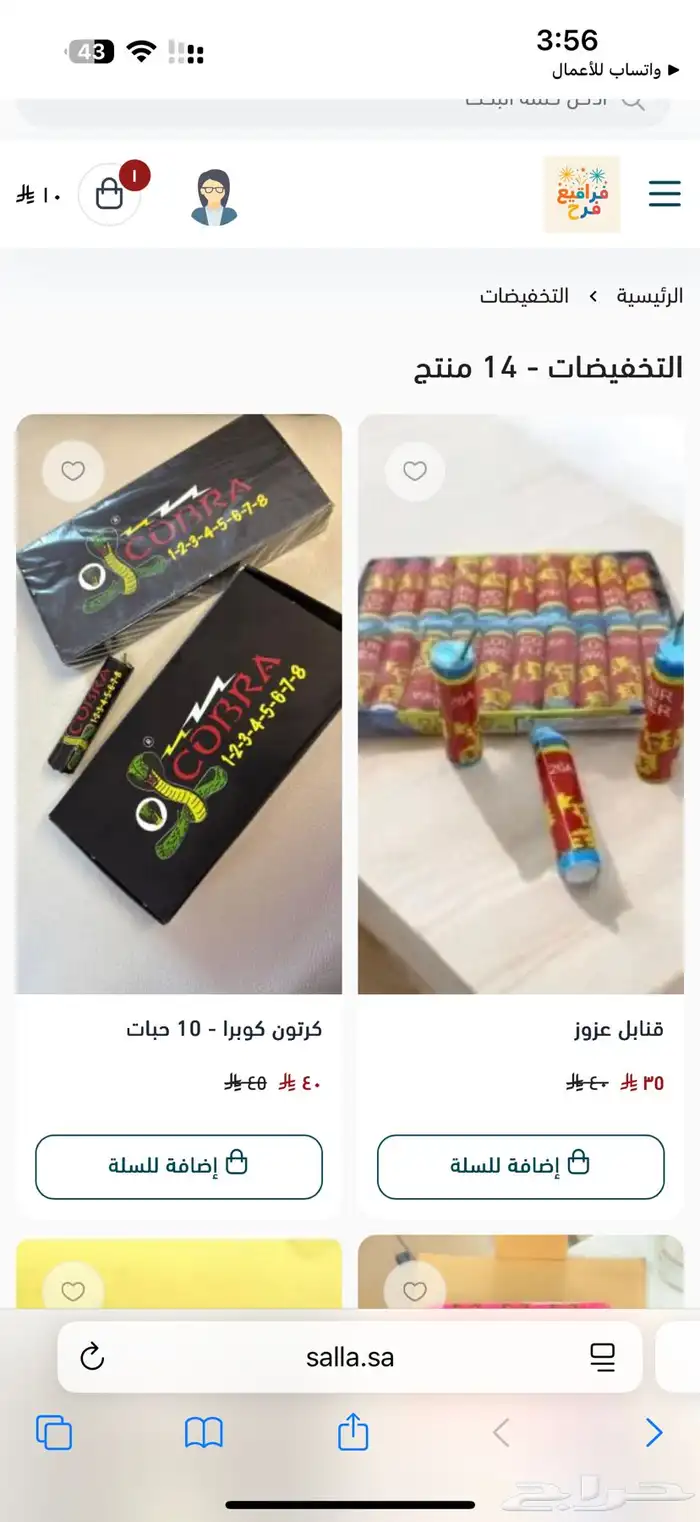This screenshot has width=700, height=1522.
Task: Go to the الرئيسية breadcrumb link
Action: 650,296
